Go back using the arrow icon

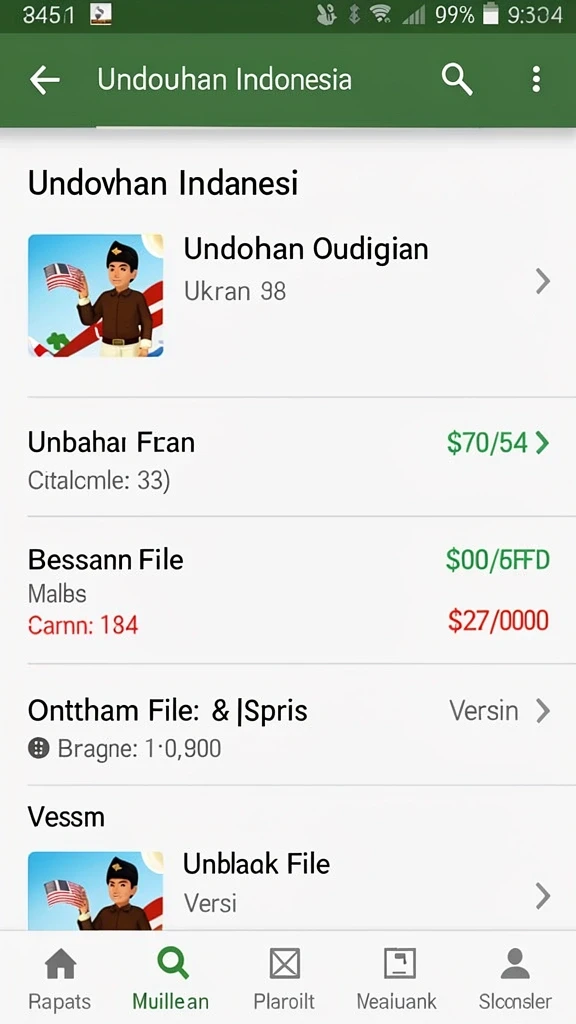[44, 80]
